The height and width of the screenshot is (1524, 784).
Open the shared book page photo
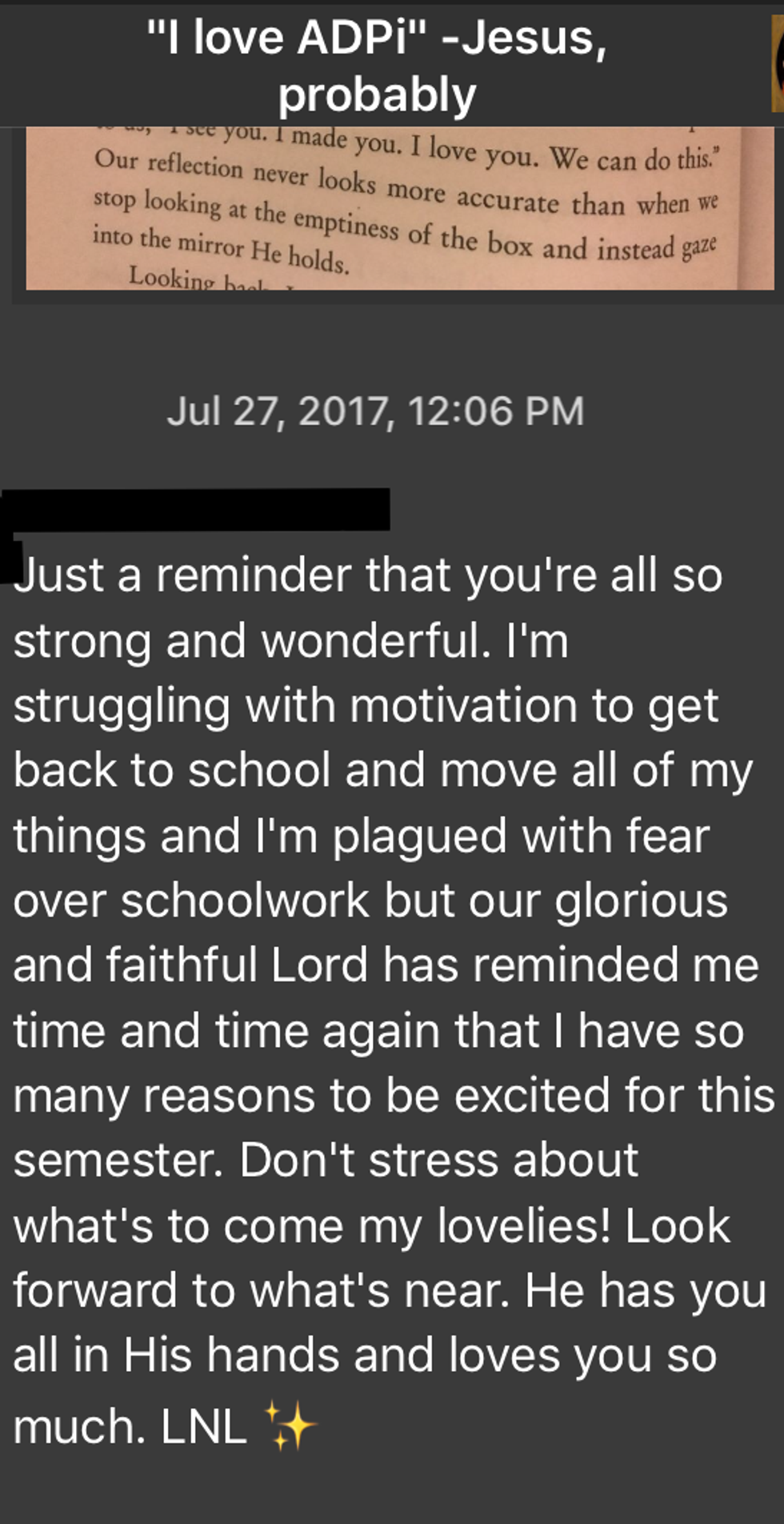coord(398,210)
